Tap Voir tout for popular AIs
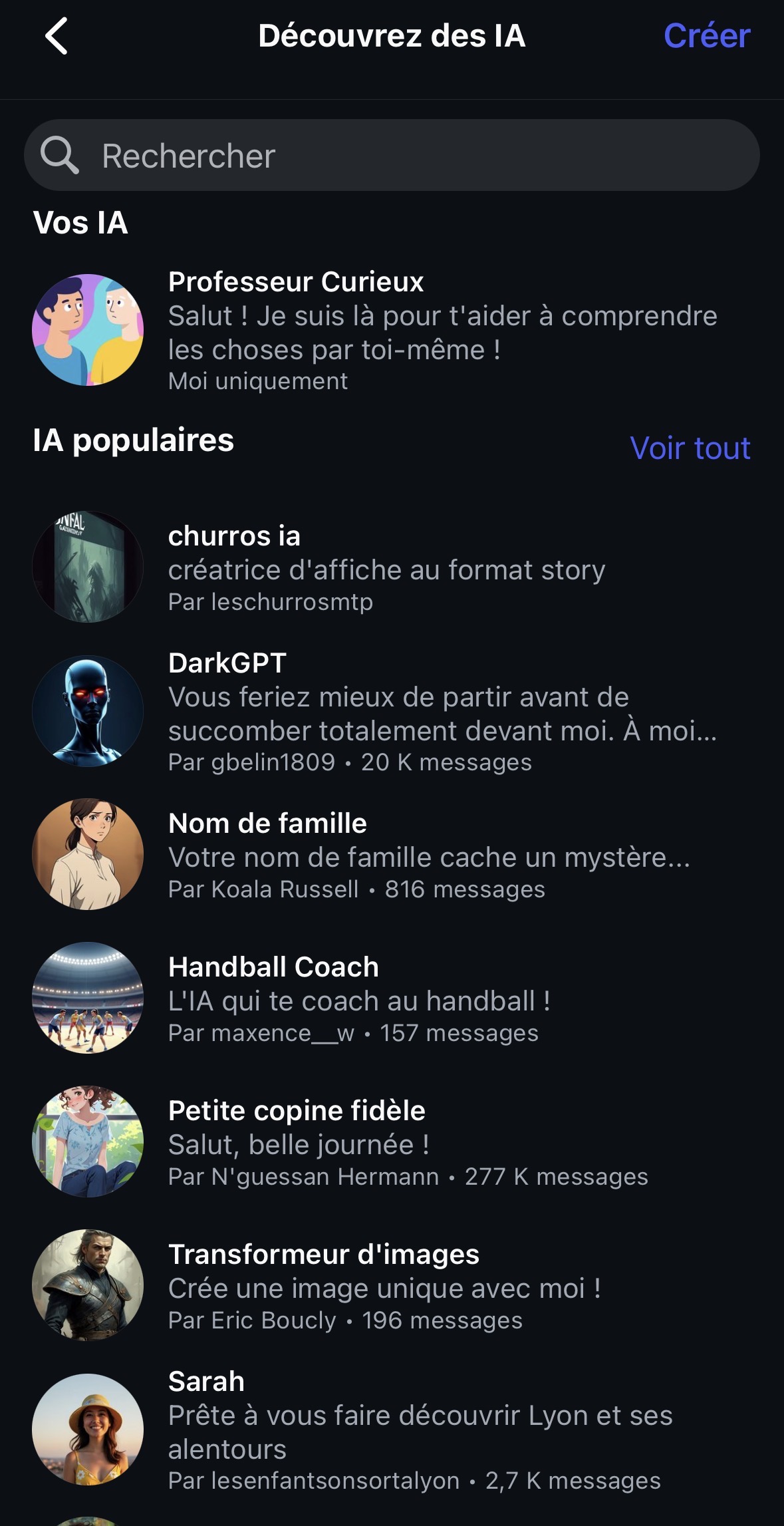 (690, 448)
